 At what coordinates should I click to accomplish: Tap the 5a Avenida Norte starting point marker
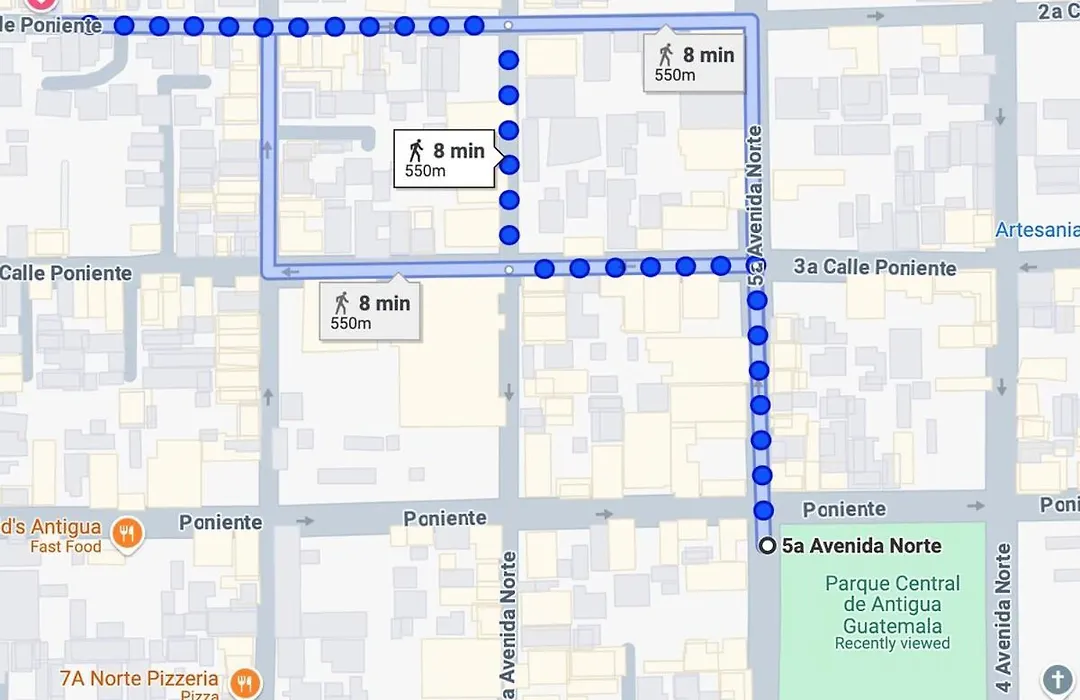pyautogui.click(x=767, y=546)
